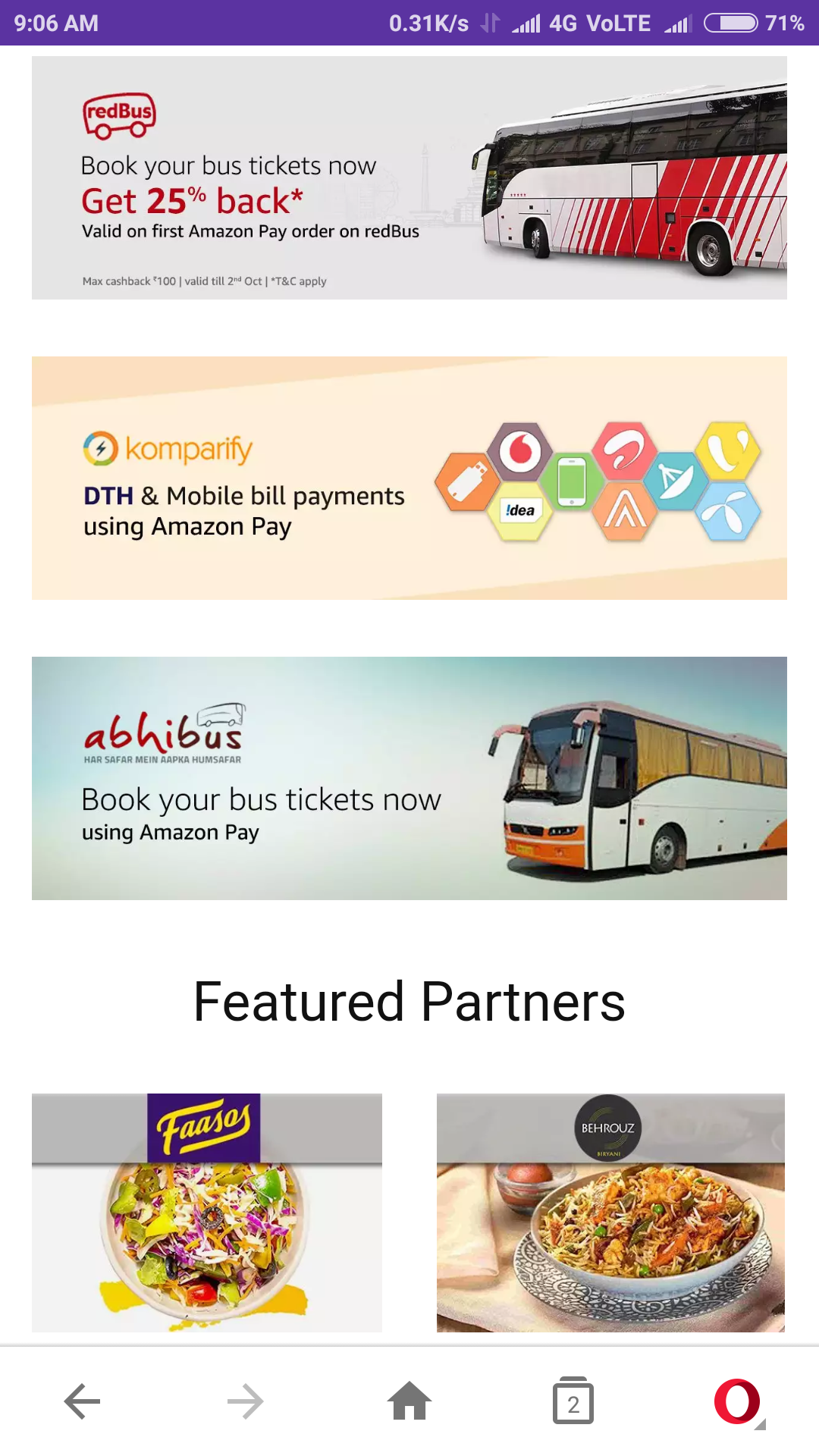Open the Behrouz Biryani partner tile
The image size is (819, 1456).
610,1212
